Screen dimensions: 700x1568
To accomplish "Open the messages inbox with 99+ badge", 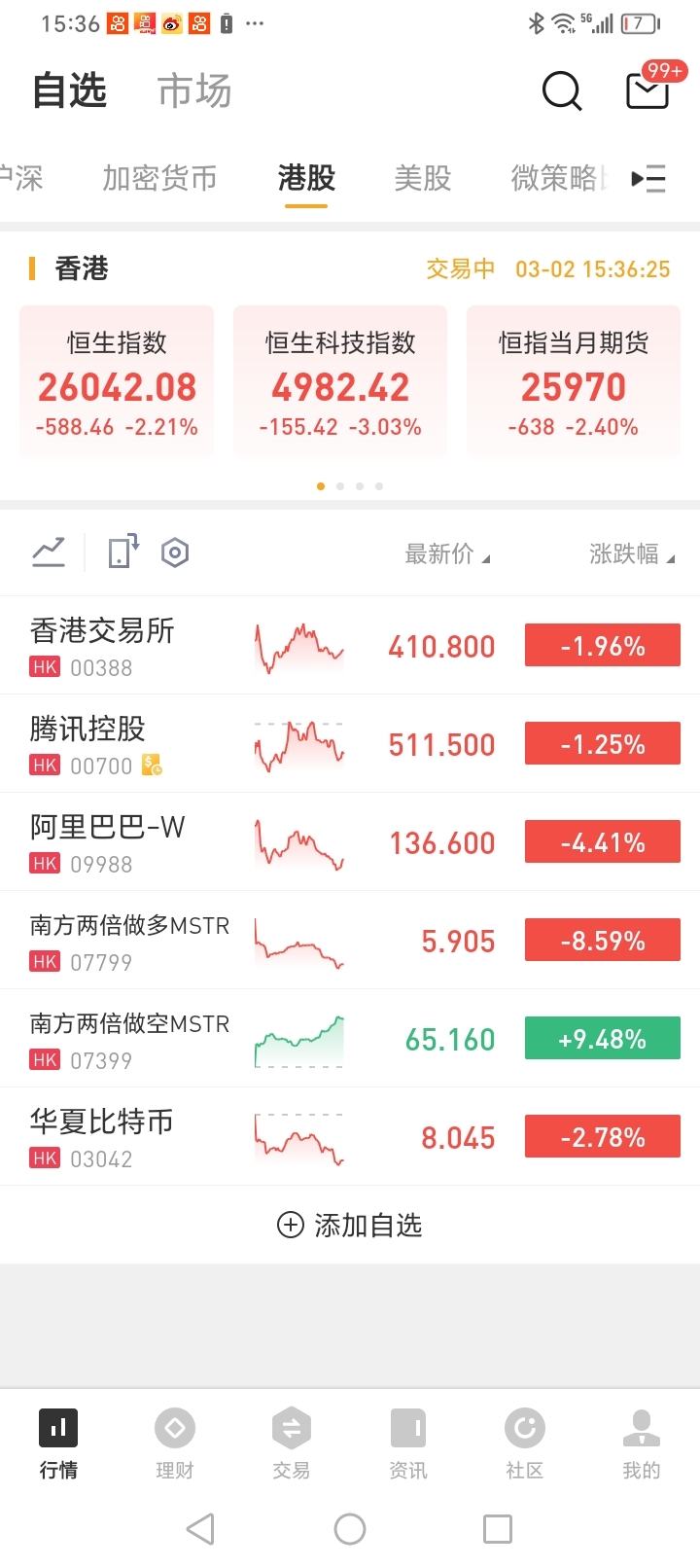I will 647,91.
